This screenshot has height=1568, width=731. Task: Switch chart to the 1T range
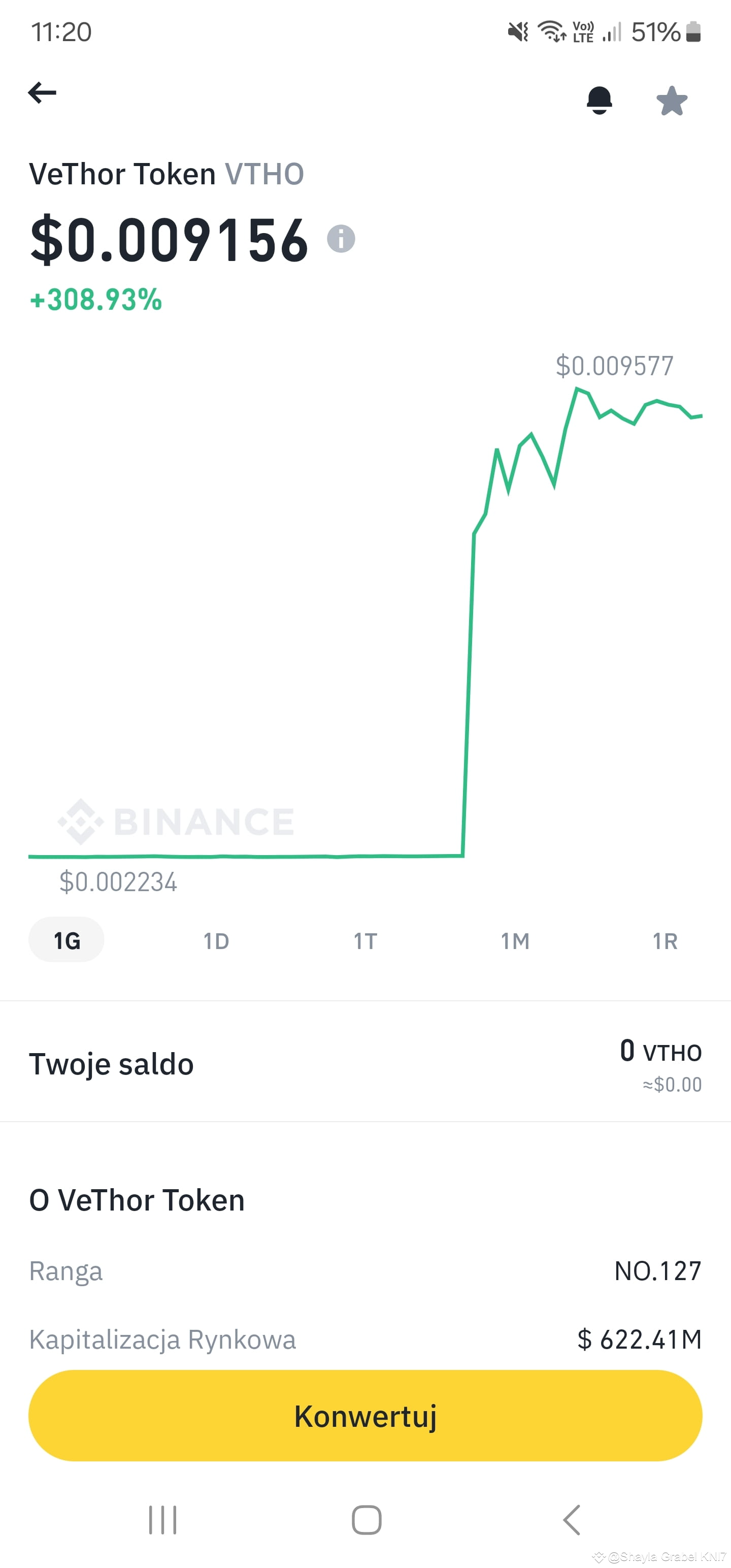[365, 941]
